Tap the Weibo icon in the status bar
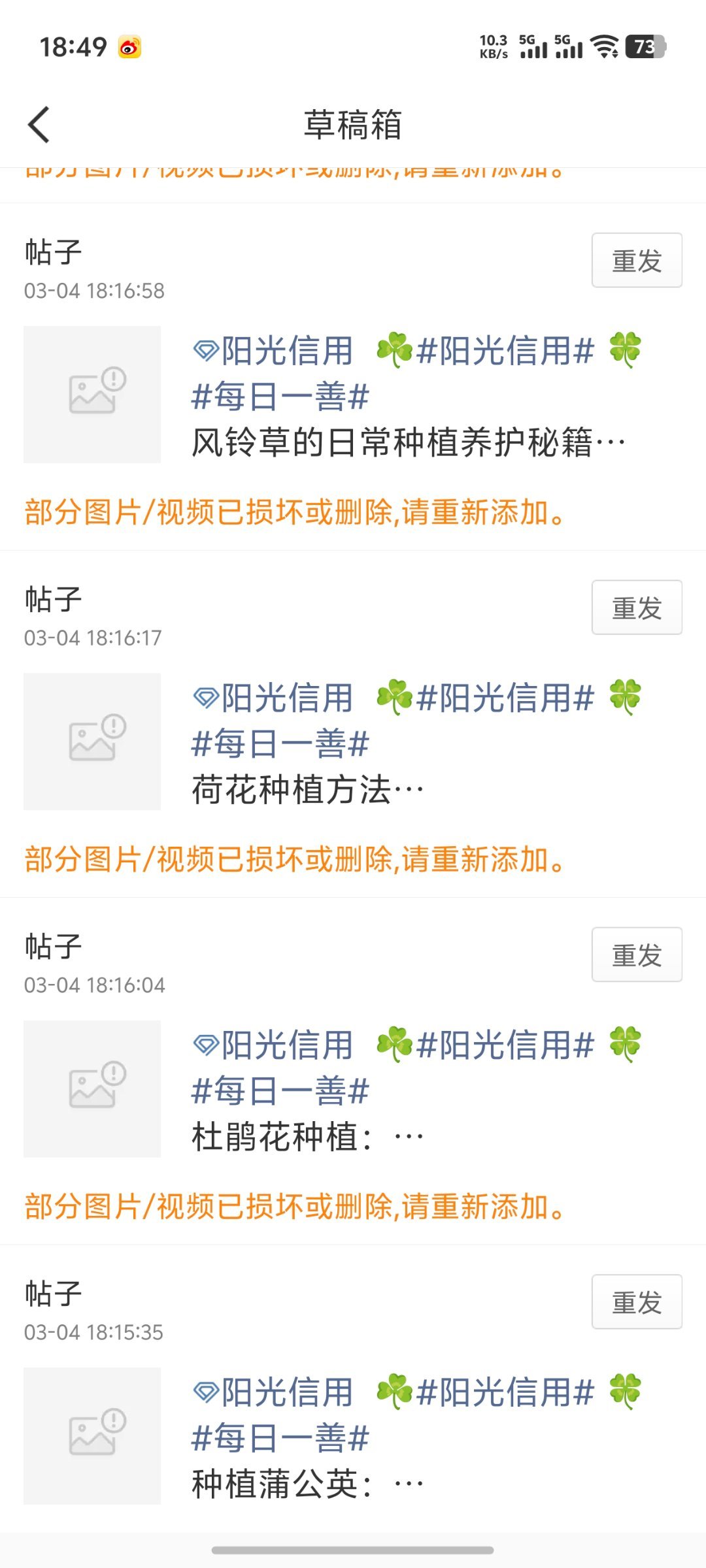This screenshot has width=706, height=1568. 128,46
